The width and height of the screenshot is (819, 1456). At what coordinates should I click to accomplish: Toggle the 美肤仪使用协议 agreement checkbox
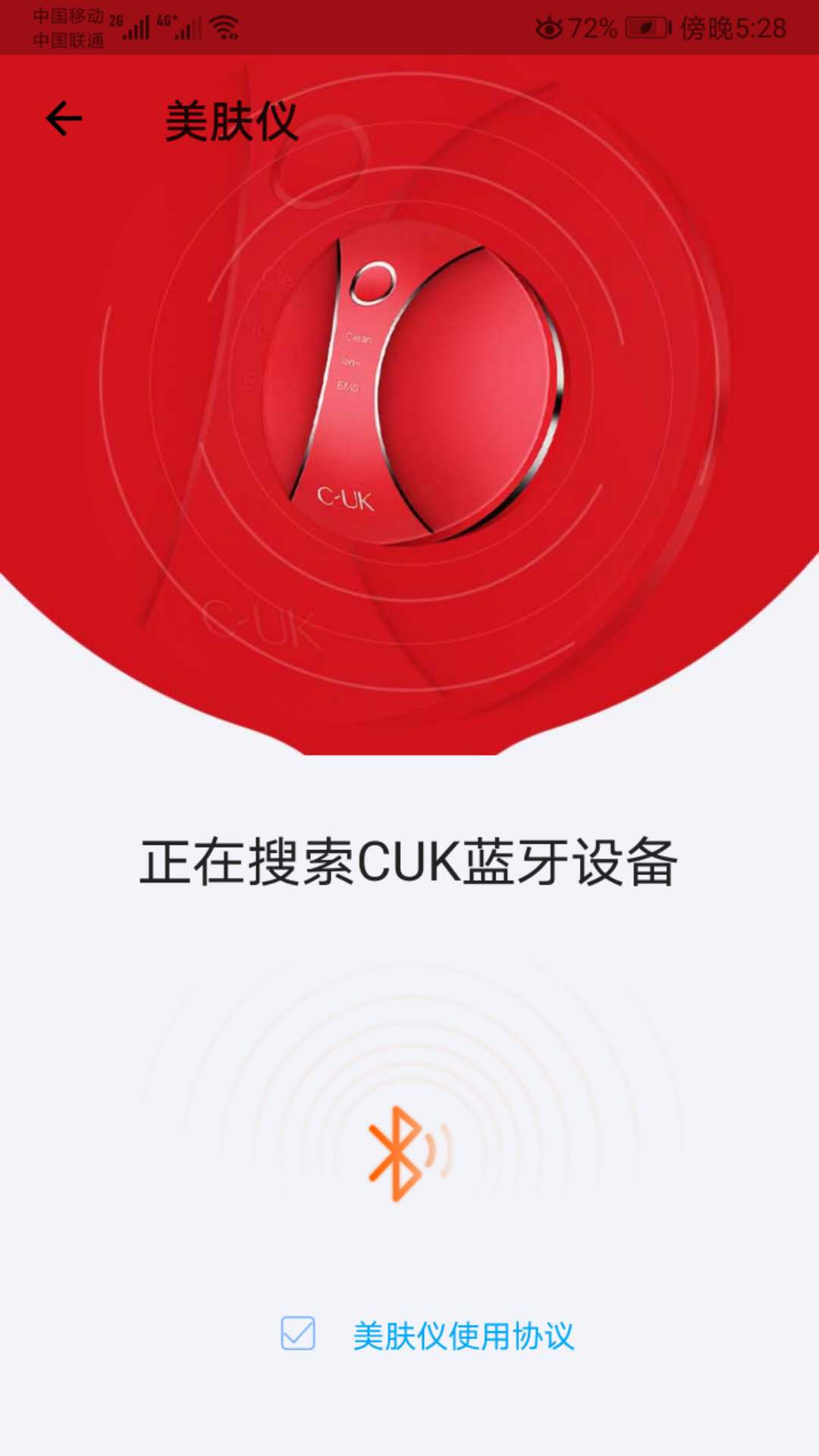(298, 1333)
